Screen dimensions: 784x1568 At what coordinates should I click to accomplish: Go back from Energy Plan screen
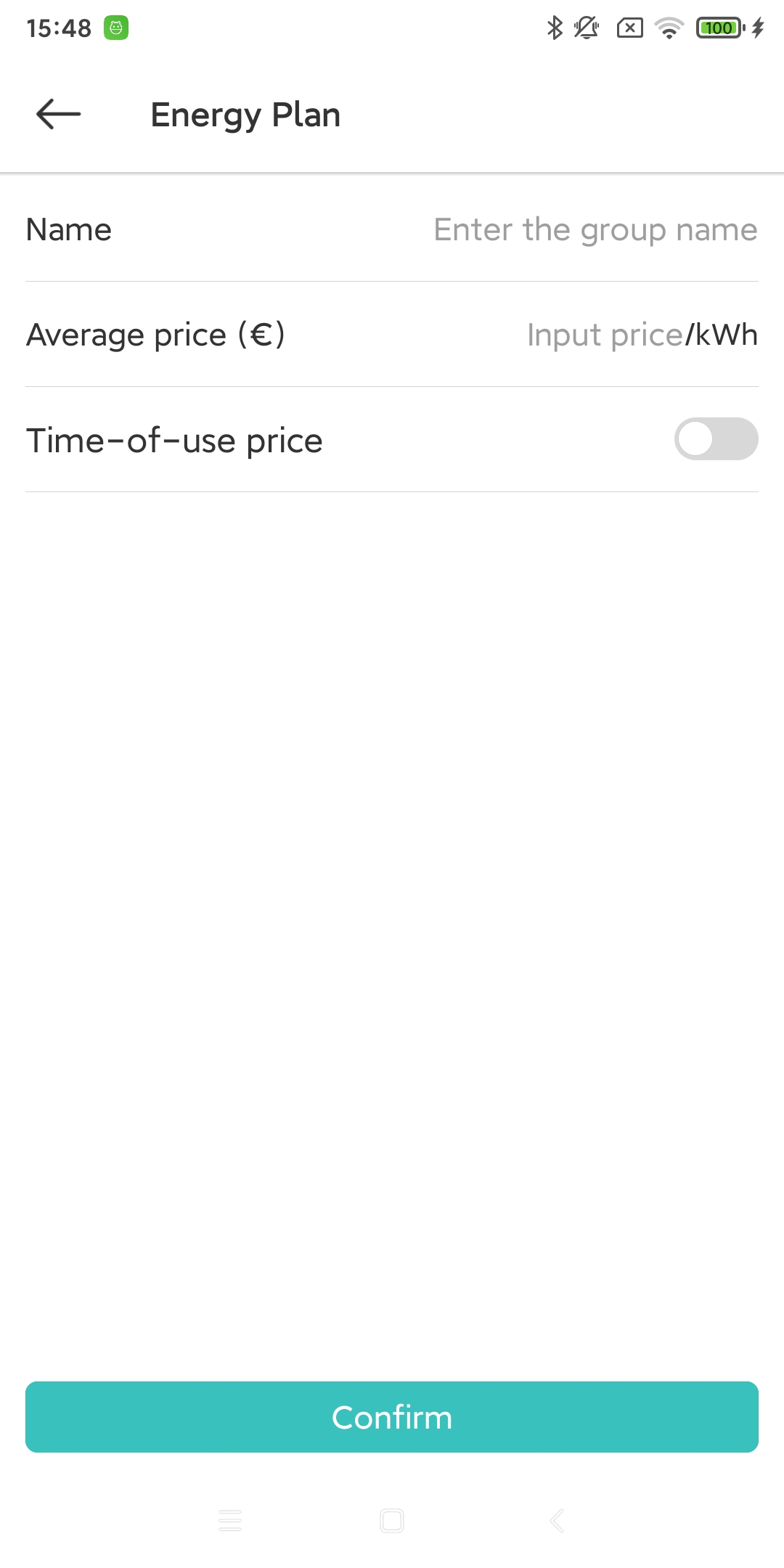coord(58,115)
